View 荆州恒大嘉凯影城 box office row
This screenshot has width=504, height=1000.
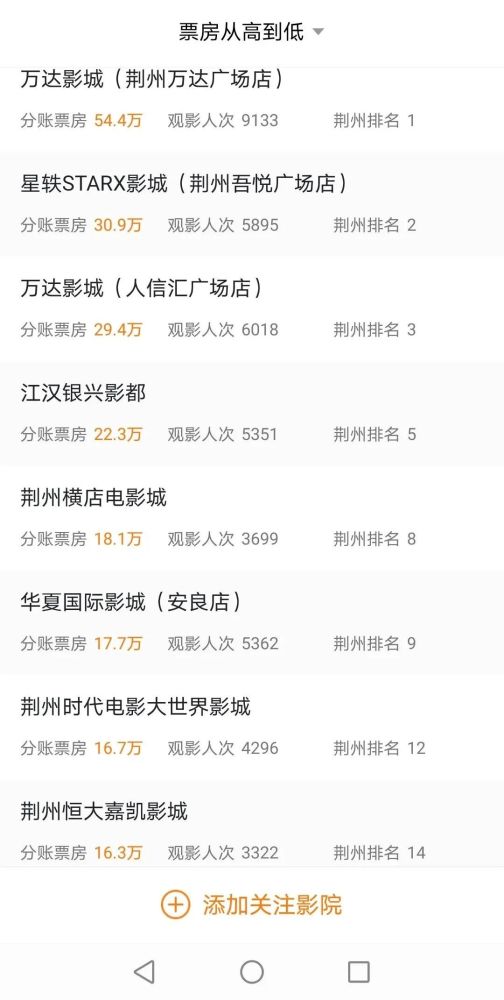click(x=252, y=824)
